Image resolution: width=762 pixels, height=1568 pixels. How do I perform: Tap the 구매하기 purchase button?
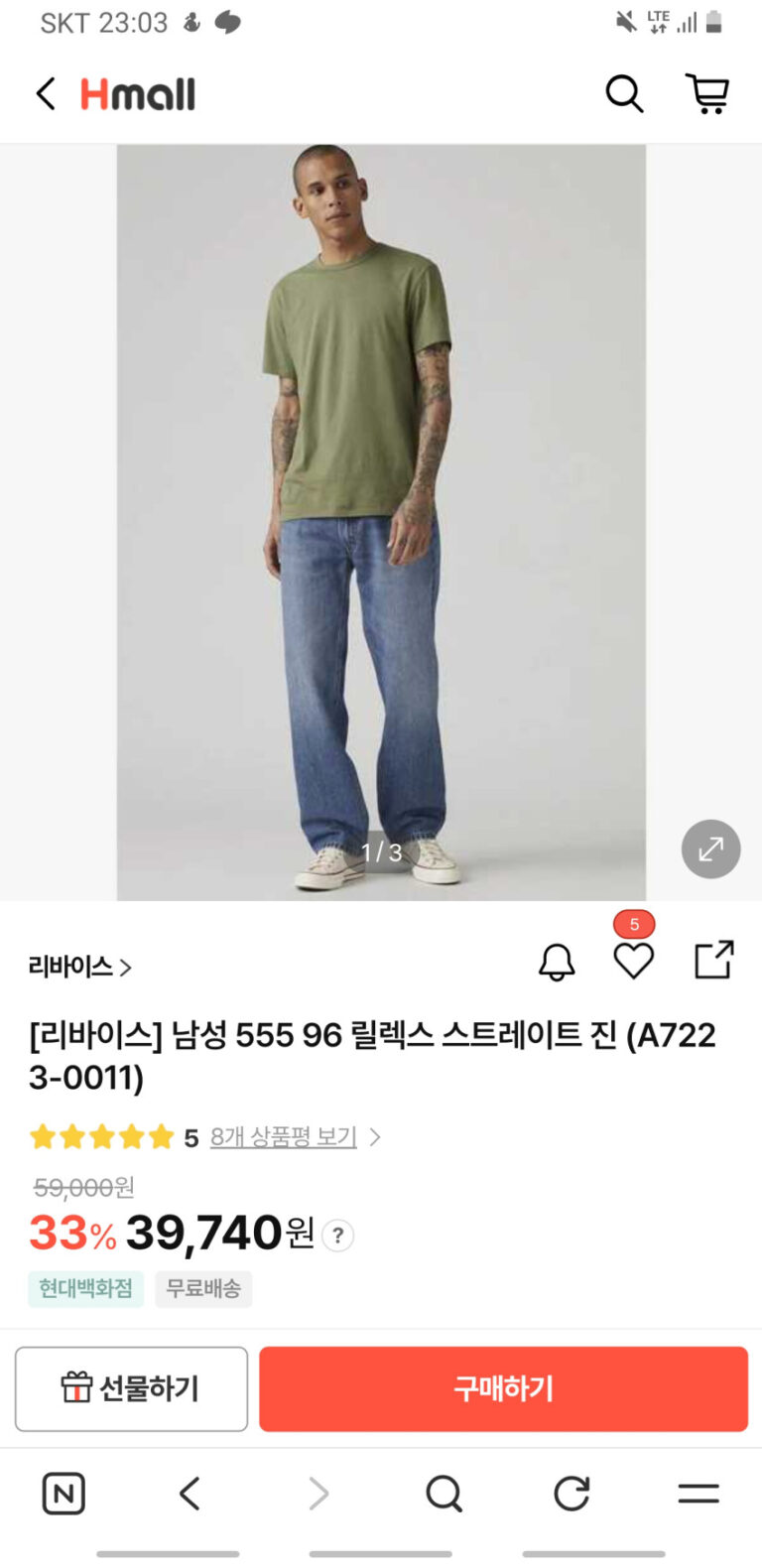click(503, 1388)
